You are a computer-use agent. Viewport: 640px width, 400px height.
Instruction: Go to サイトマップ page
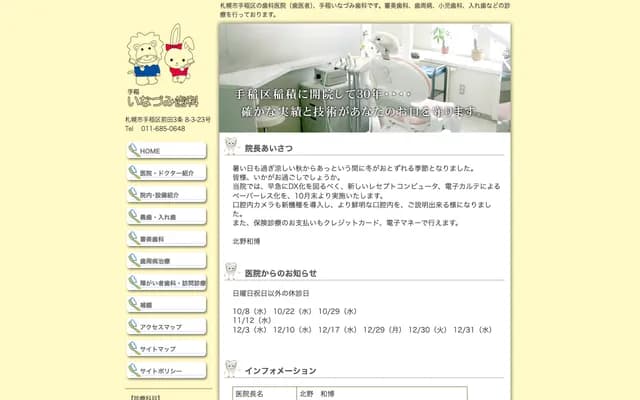[x=166, y=349]
